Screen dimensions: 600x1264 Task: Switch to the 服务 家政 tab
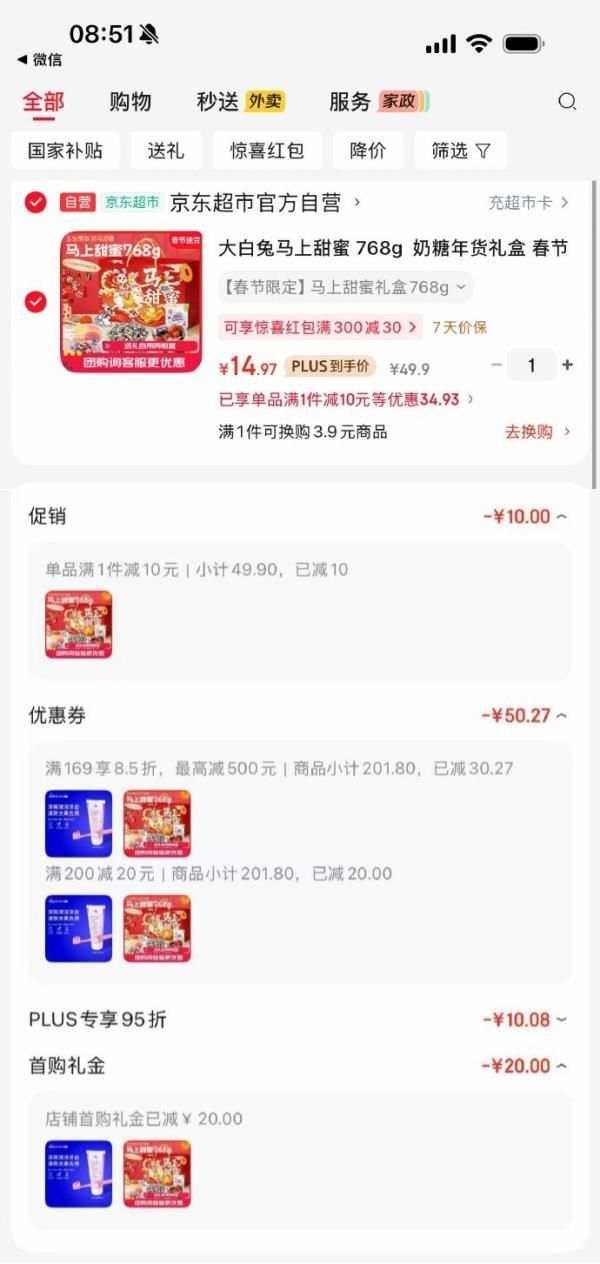point(378,101)
